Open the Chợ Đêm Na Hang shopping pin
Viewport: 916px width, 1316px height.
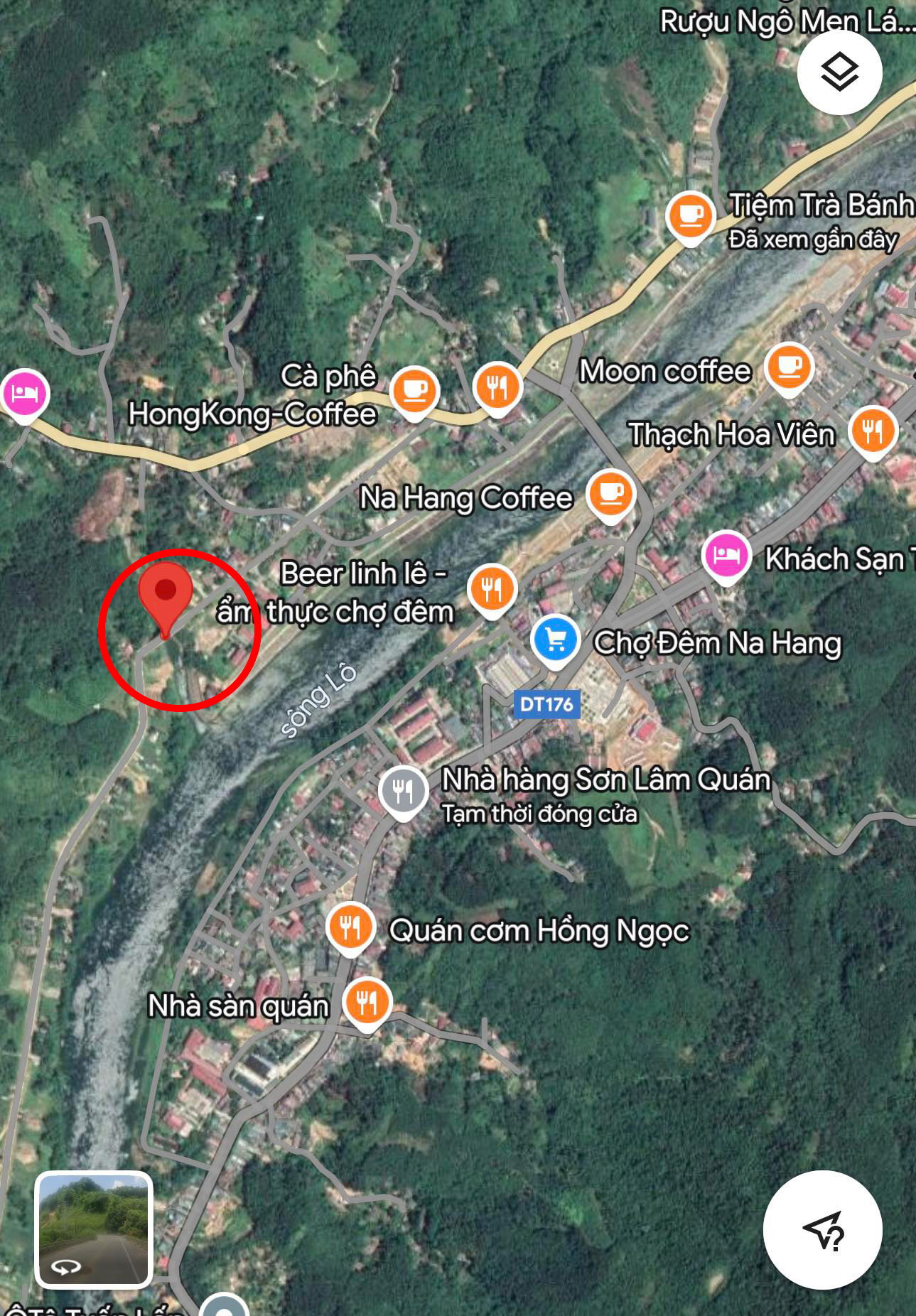[x=554, y=639]
